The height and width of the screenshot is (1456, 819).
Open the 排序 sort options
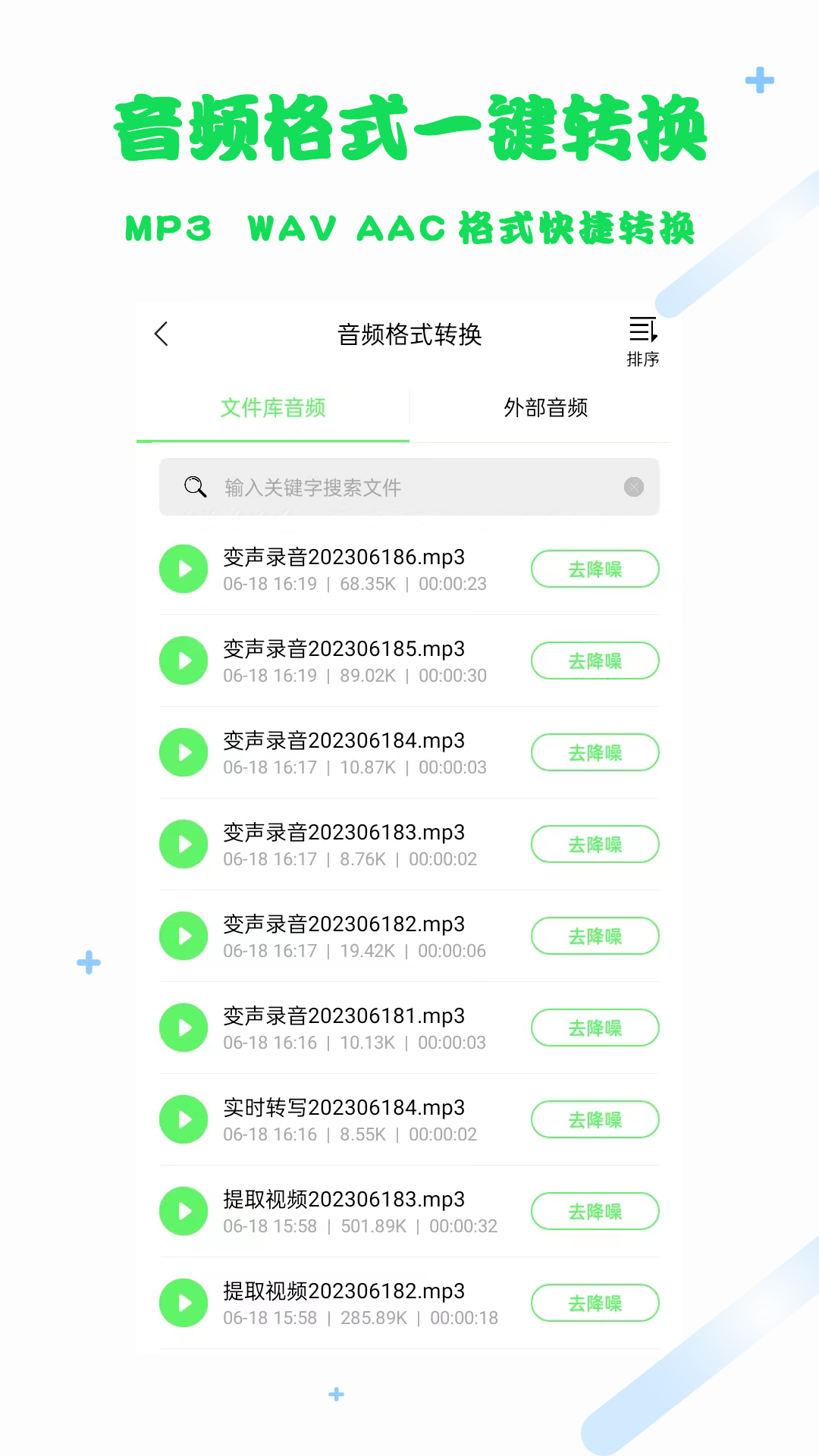[642, 337]
